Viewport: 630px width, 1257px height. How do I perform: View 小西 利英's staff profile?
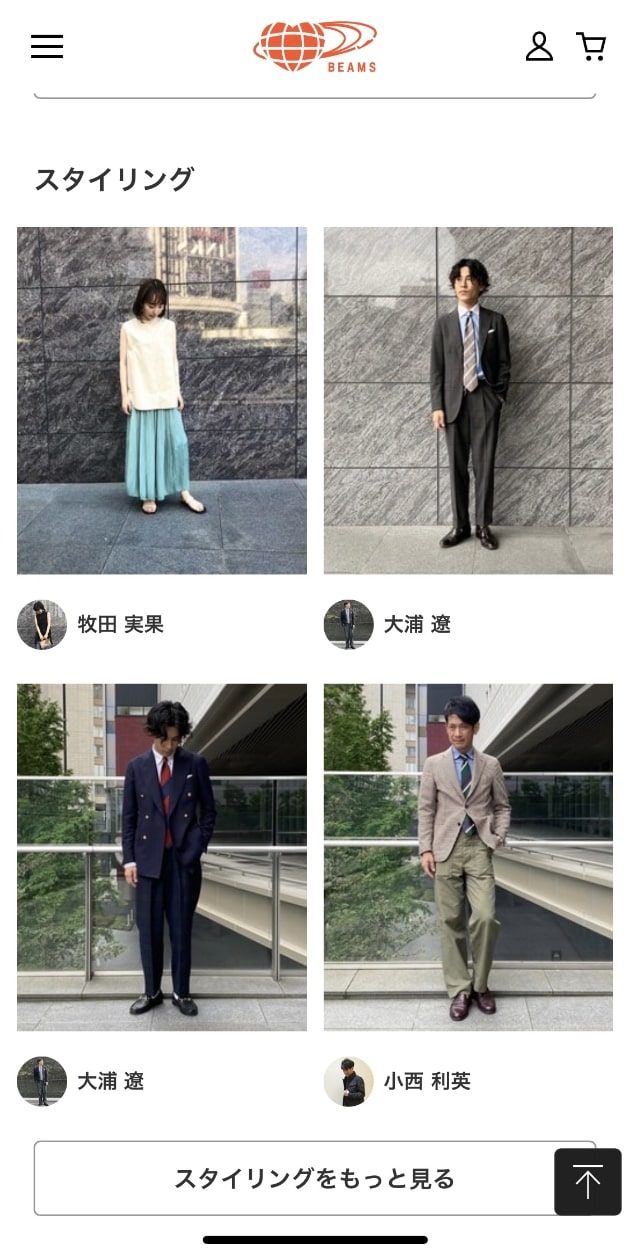(426, 1081)
